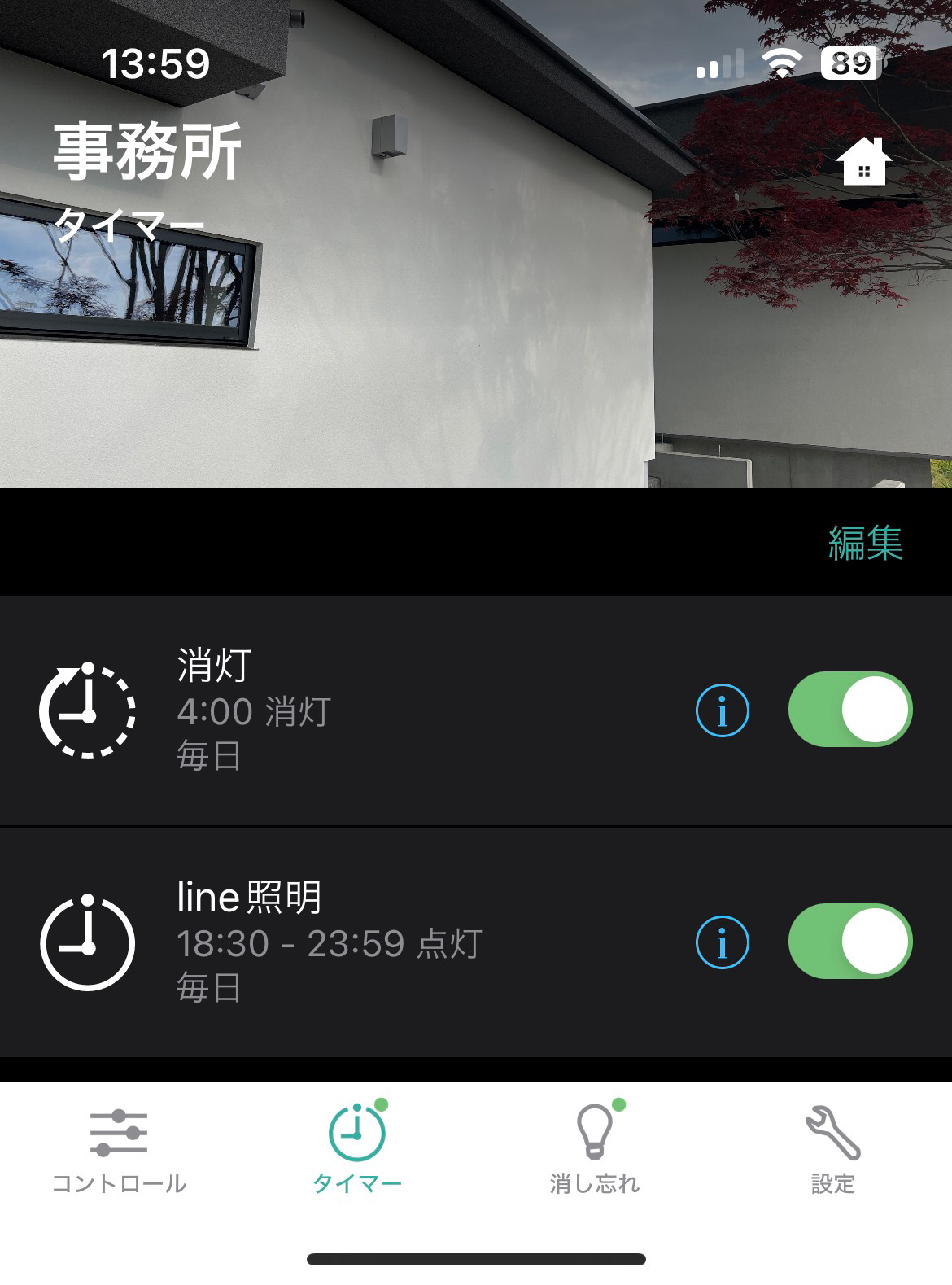Viewport: 952px width, 1285px height.
Task: Open the line照明 timer row
Action: (366, 942)
